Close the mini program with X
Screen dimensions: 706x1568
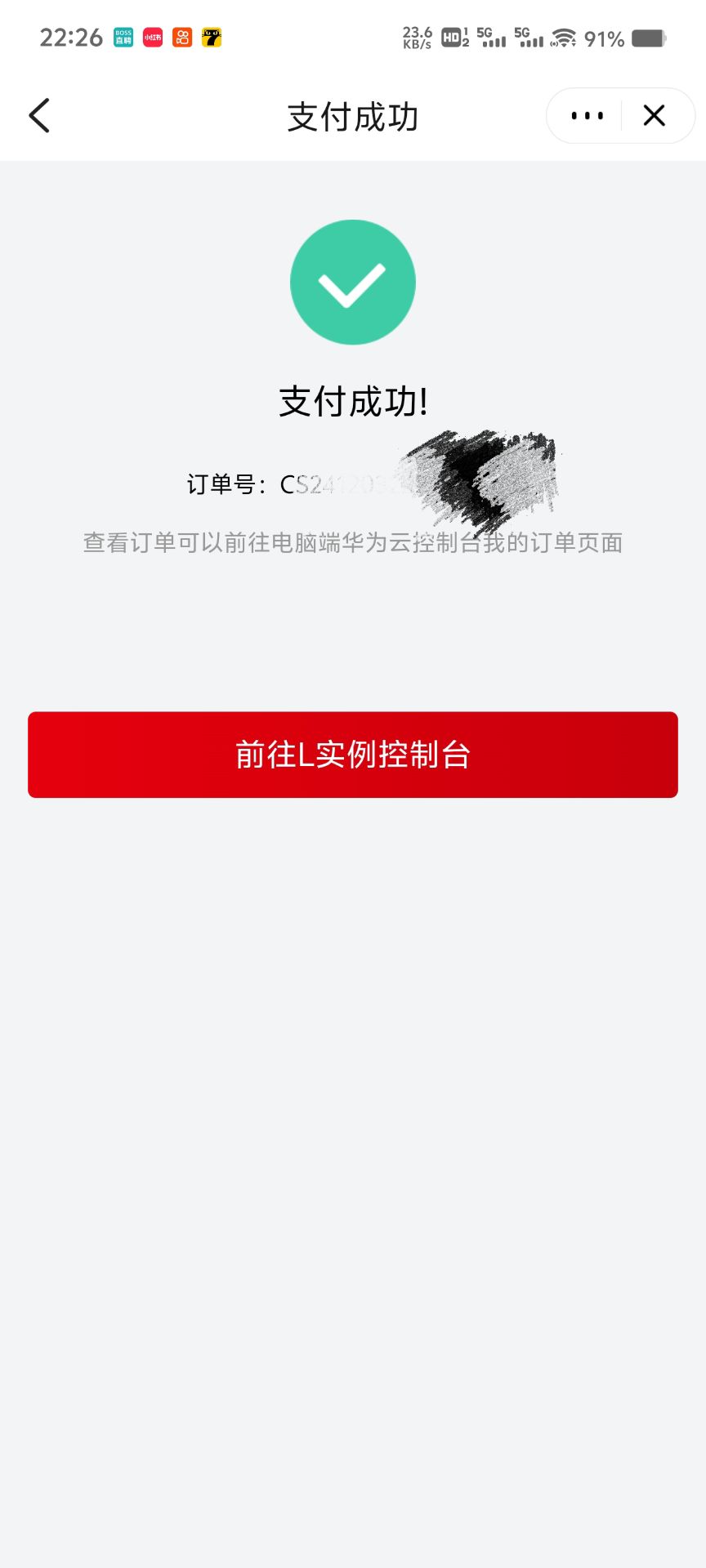655,116
